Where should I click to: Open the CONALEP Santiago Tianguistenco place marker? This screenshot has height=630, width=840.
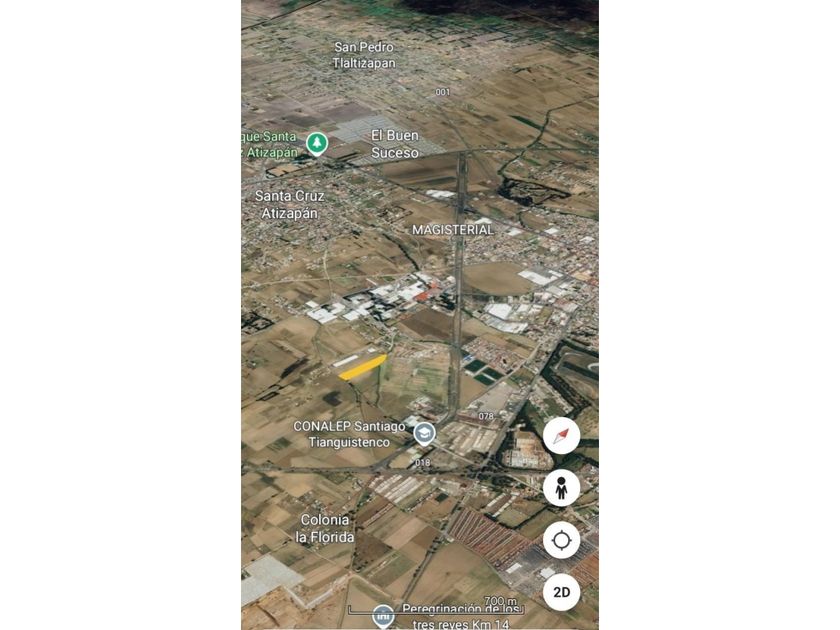tap(424, 433)
